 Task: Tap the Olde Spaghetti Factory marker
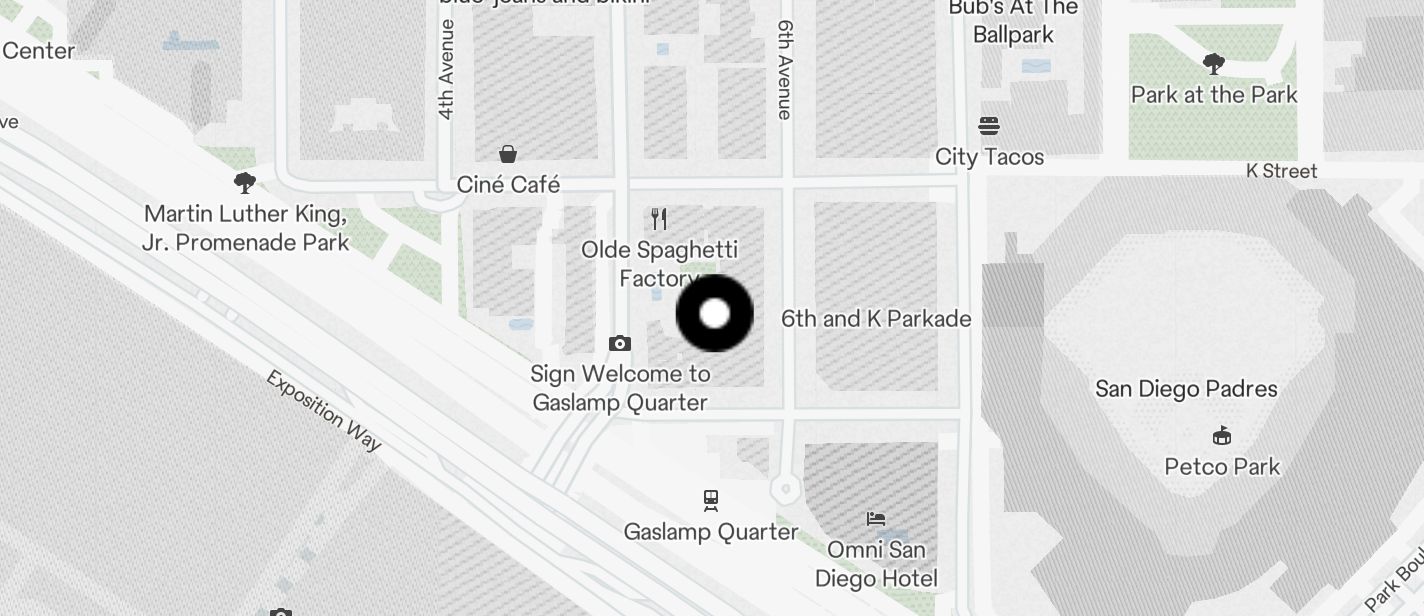click(x=658, y=218)
